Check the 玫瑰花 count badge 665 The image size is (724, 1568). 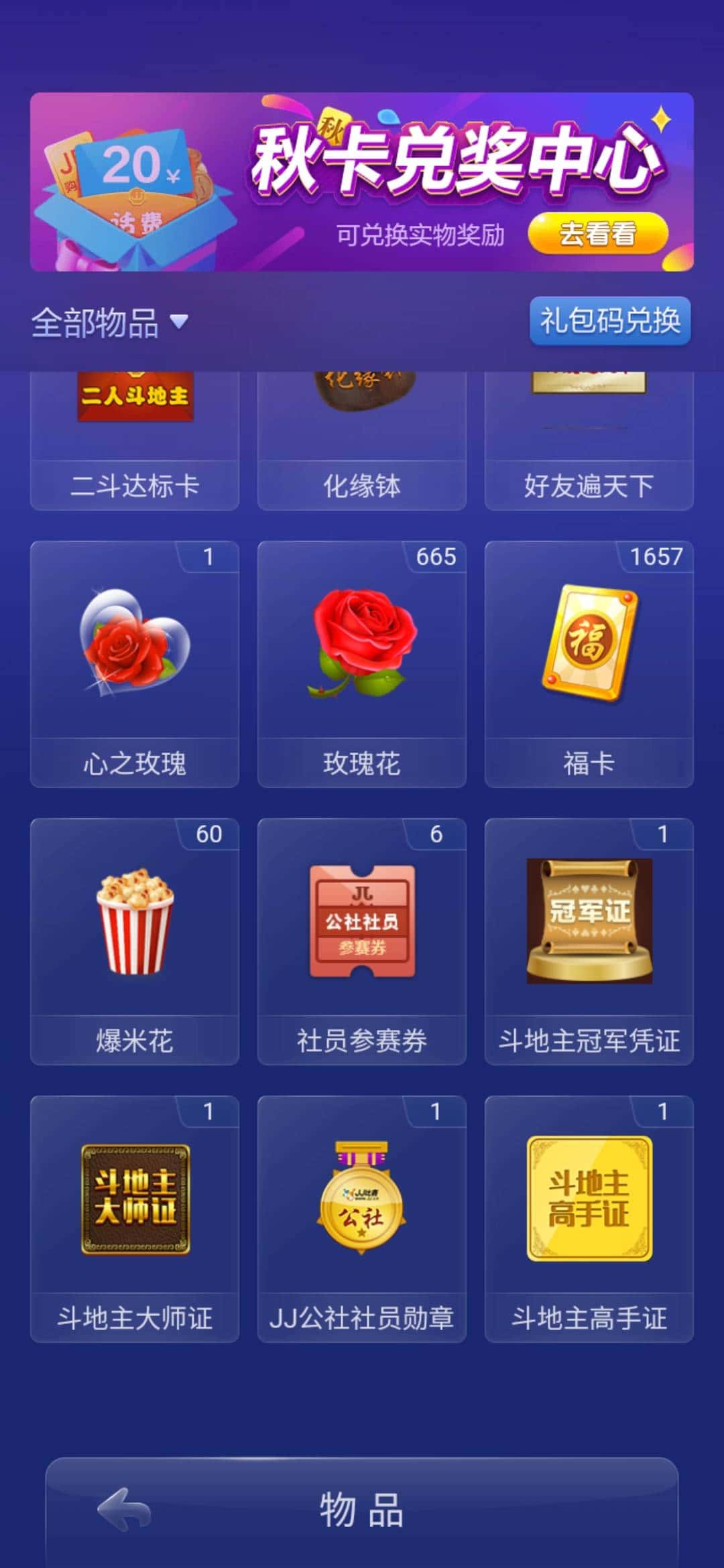pyautogui.click(x=436, y=558)
